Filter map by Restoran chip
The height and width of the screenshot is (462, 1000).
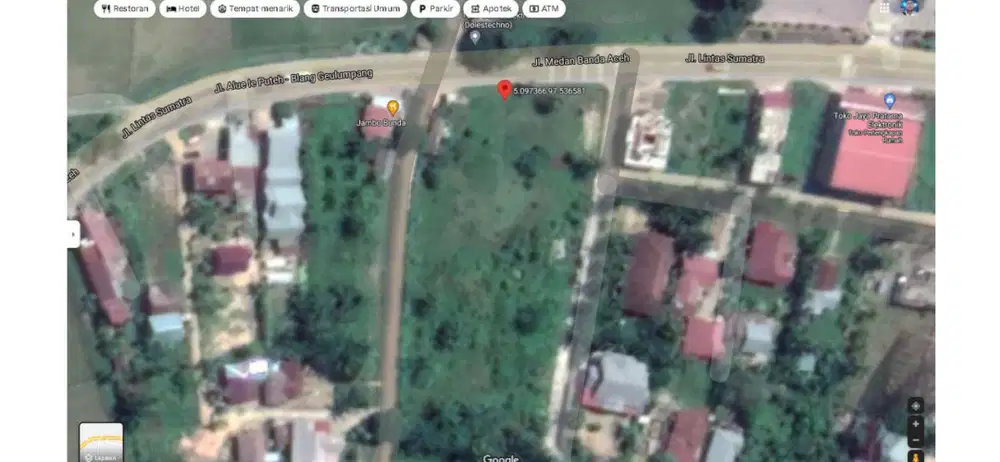pos(125,8)
